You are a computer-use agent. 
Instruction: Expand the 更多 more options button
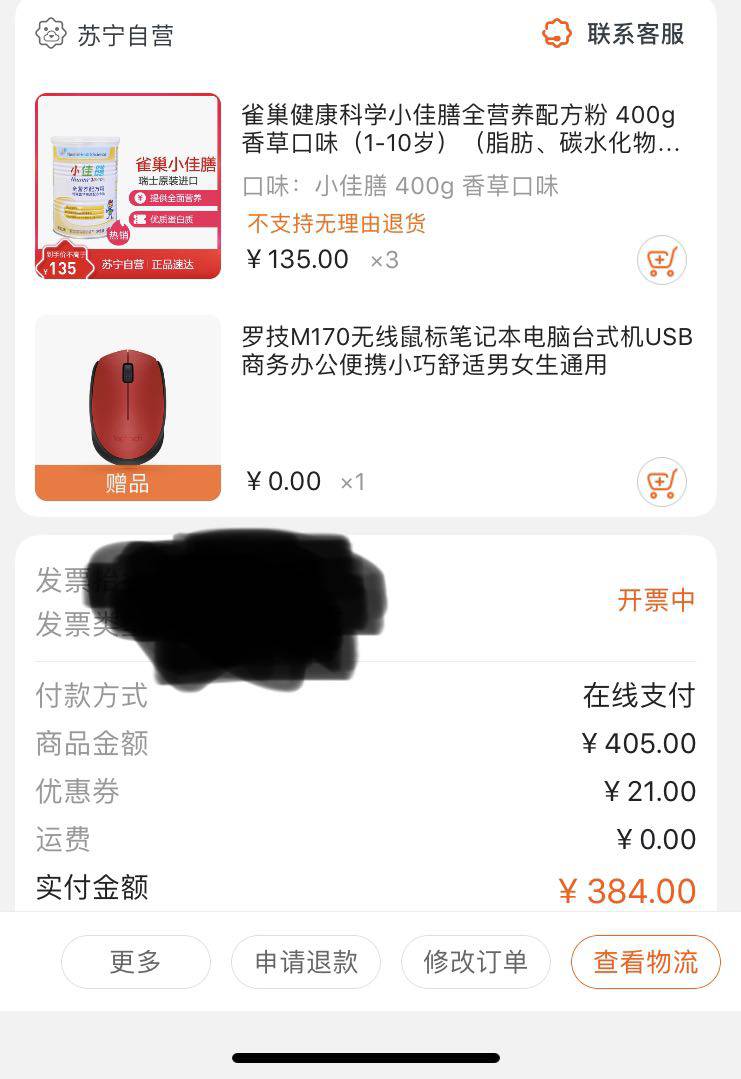pyautogui.click(x=136, y=961)
